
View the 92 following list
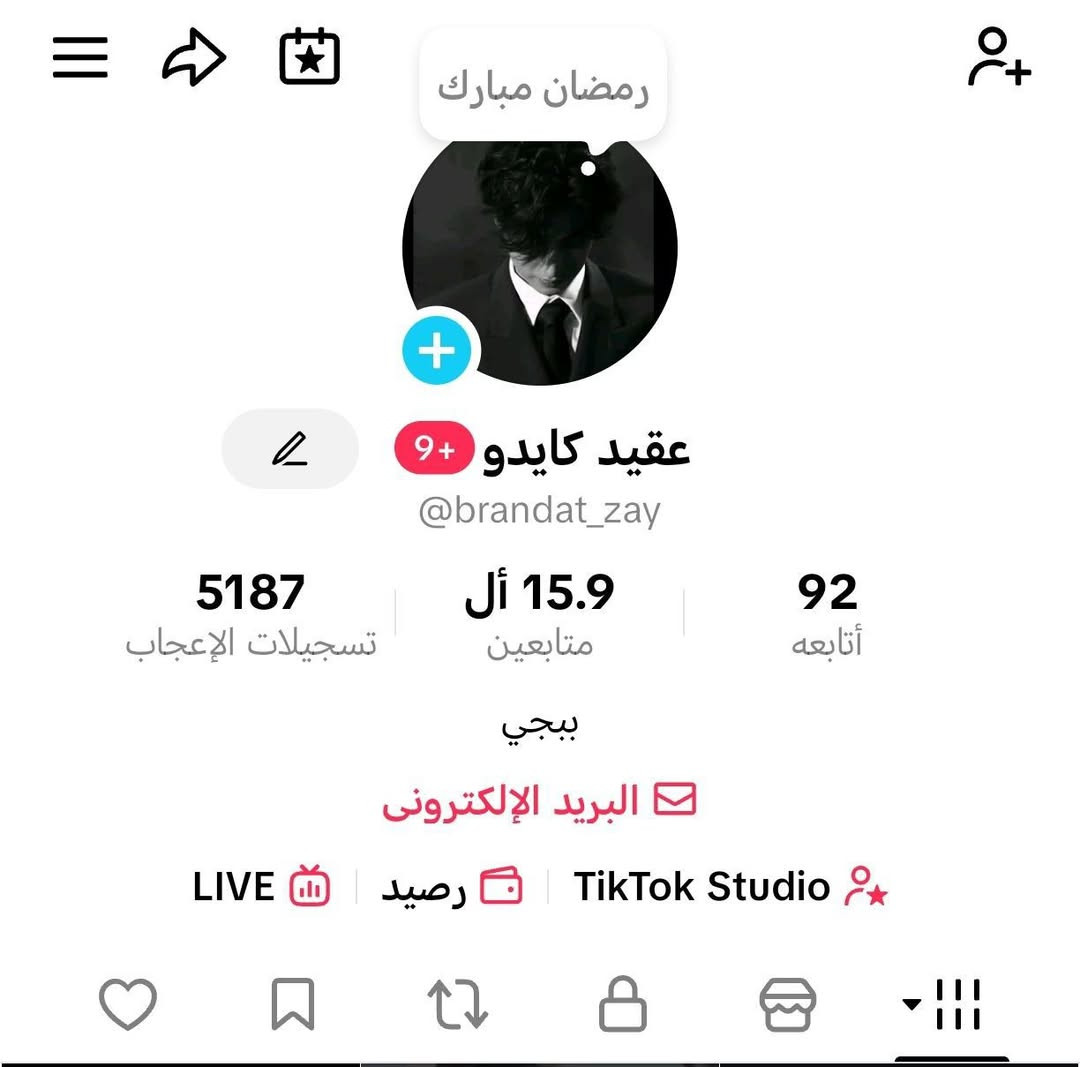point(827,612)
